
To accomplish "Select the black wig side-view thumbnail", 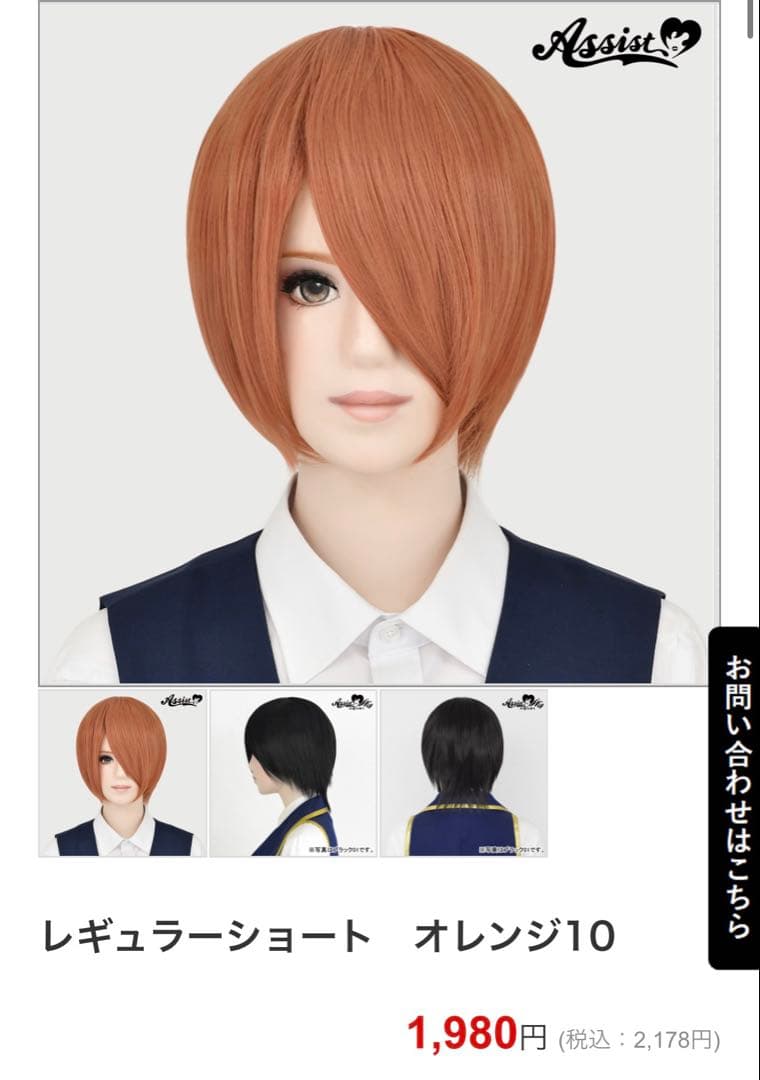I will pos(293,772).
